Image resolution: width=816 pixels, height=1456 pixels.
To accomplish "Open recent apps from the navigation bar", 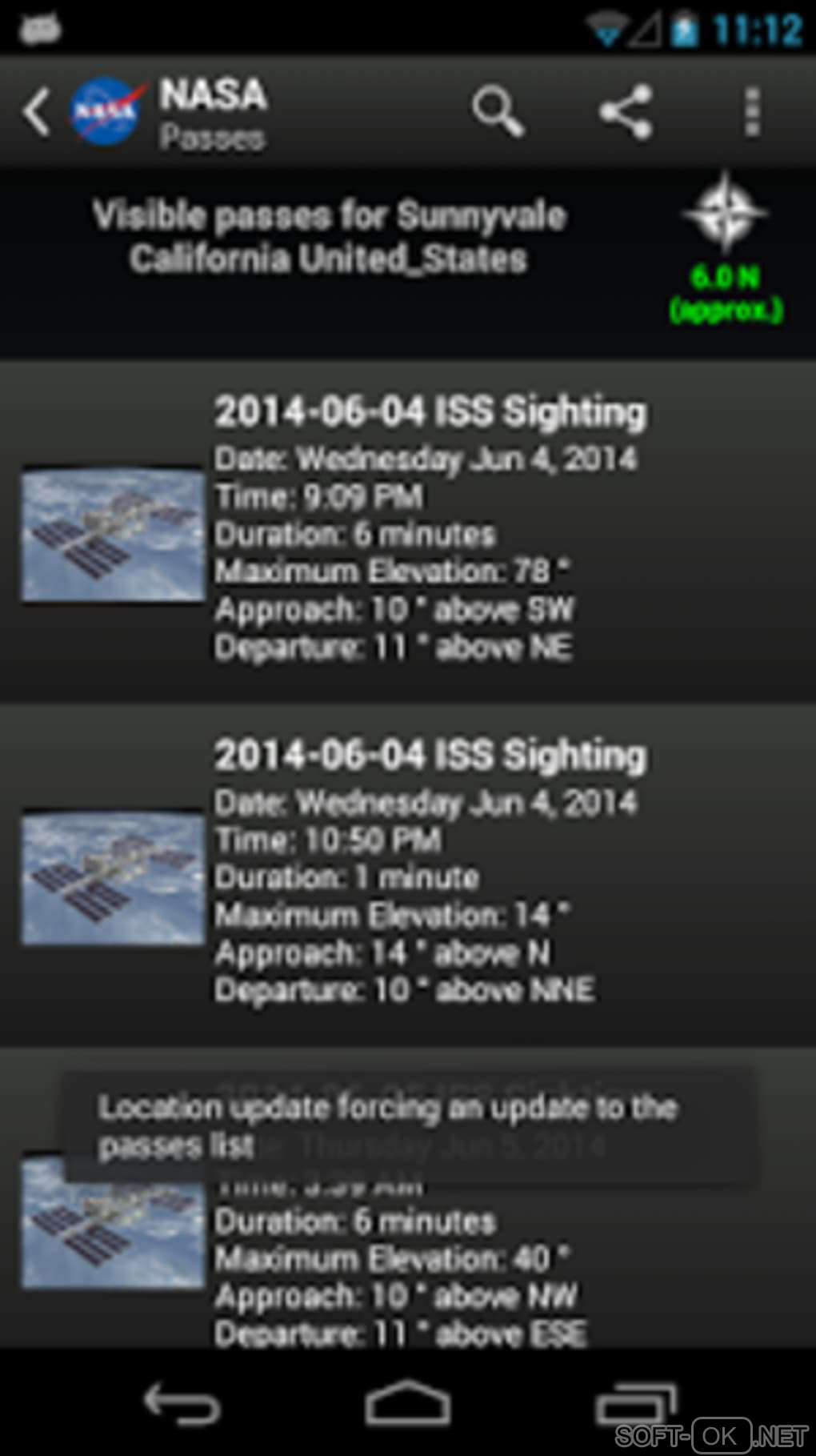I will pos(636,1402).
